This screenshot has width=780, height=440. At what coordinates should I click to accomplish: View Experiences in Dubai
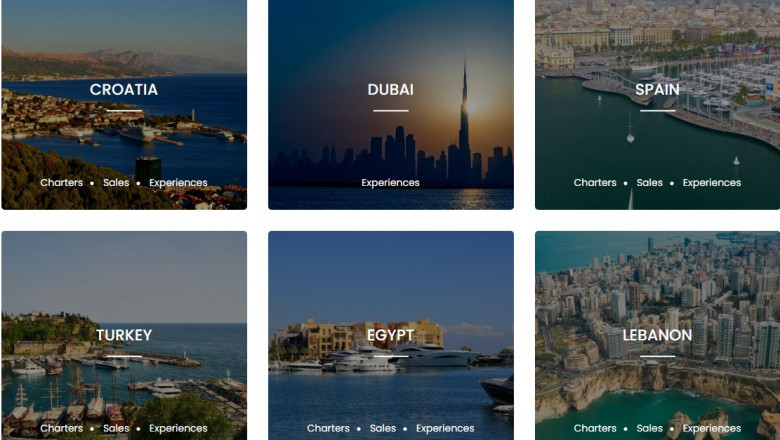[390, 183]
